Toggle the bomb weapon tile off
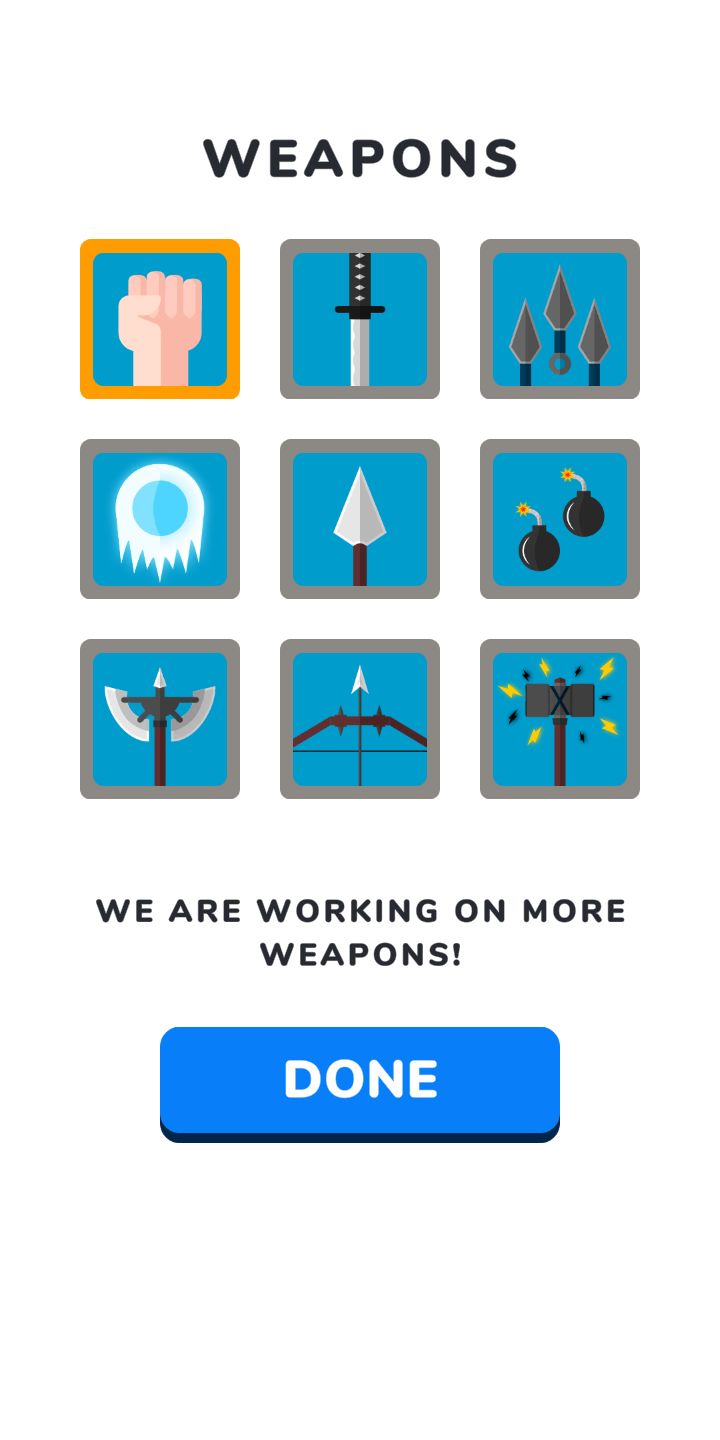This screenshot has height=1440, width=720. pyautogui.click(x=559, y=518)
